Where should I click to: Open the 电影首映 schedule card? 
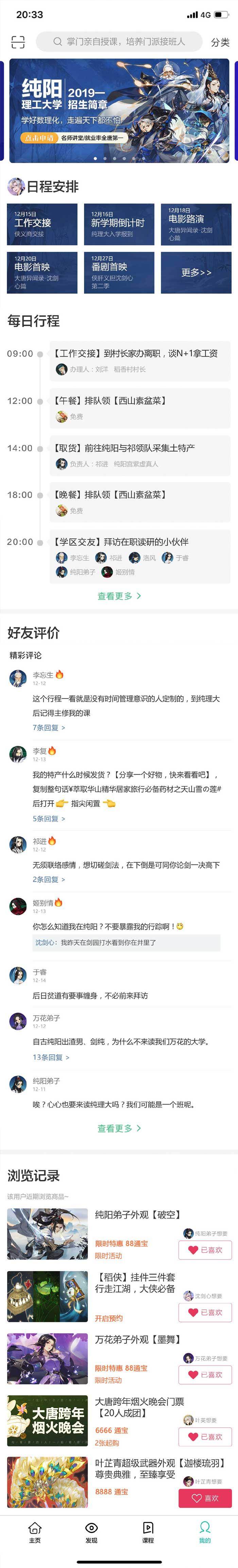pos(42,272)
